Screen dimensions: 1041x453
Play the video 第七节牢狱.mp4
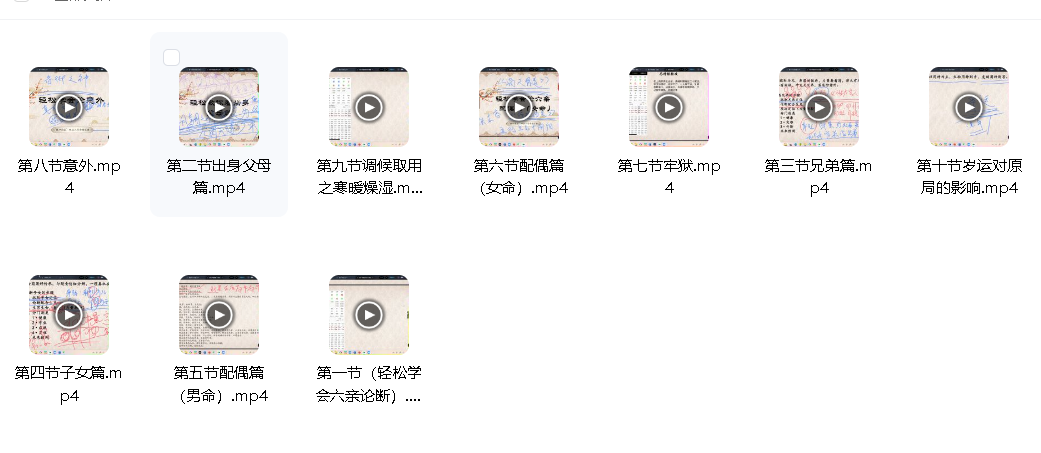coord(669,107)
